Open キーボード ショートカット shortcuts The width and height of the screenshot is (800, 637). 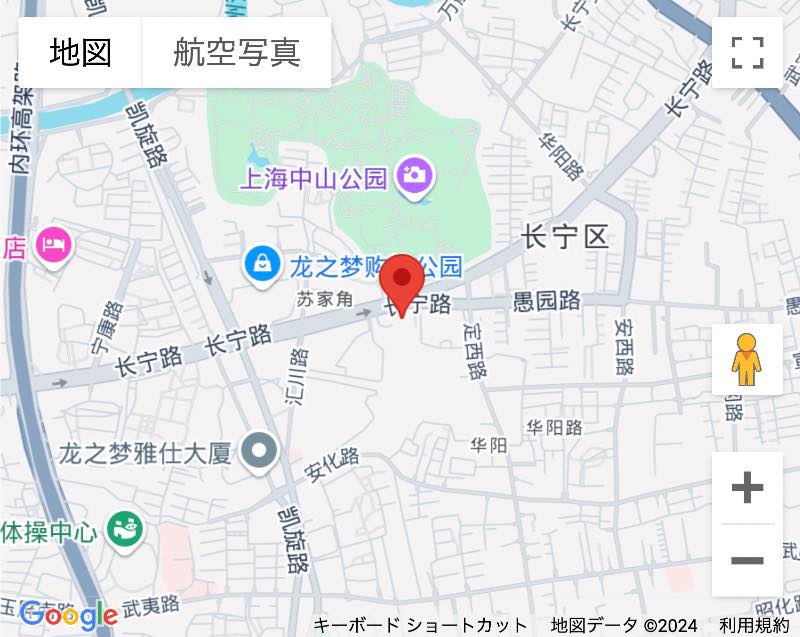[x=421, y=625]
